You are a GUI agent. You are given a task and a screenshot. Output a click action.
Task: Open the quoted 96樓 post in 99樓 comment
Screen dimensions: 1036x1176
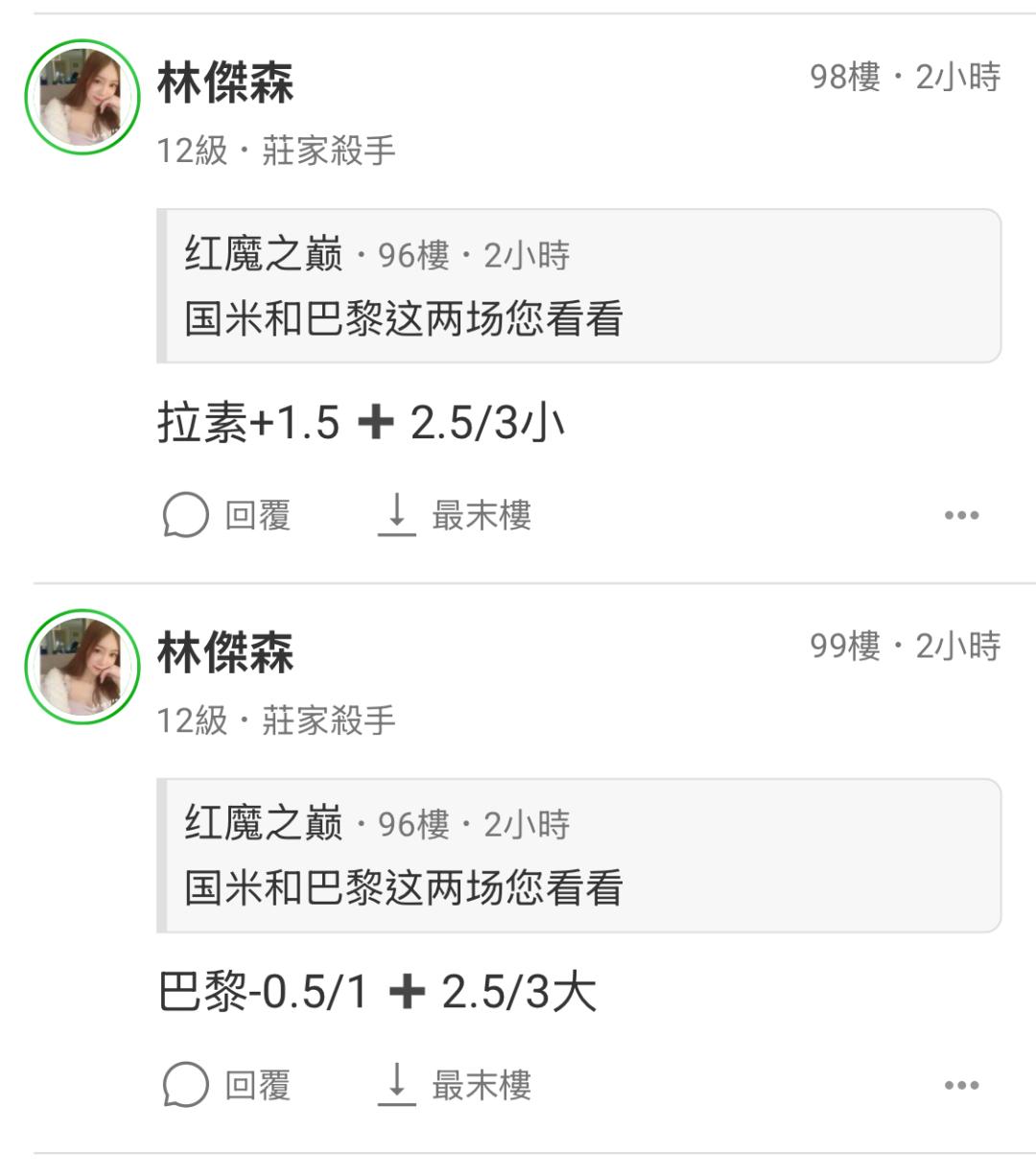[578, 856]
